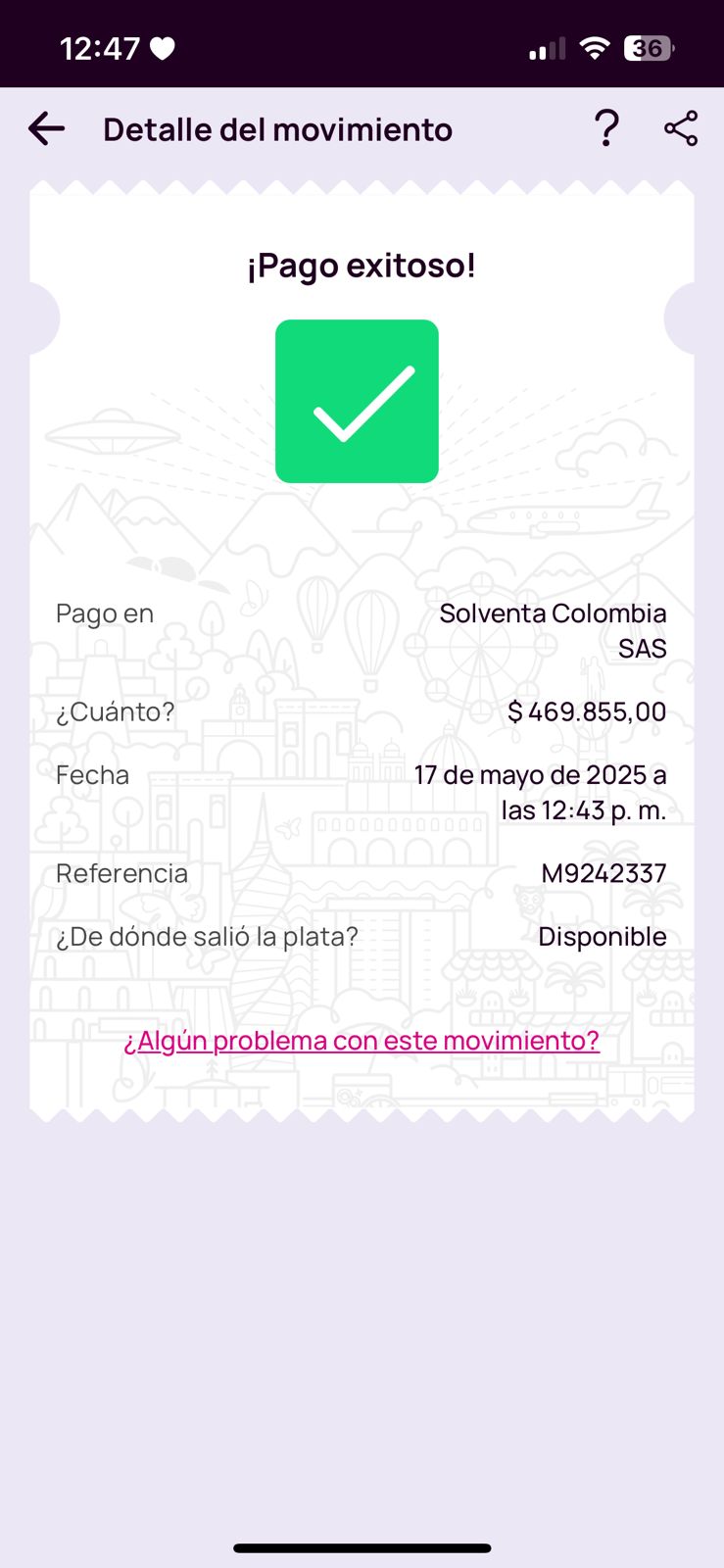
Task: Open the help question mark icon
Action: 607,128
